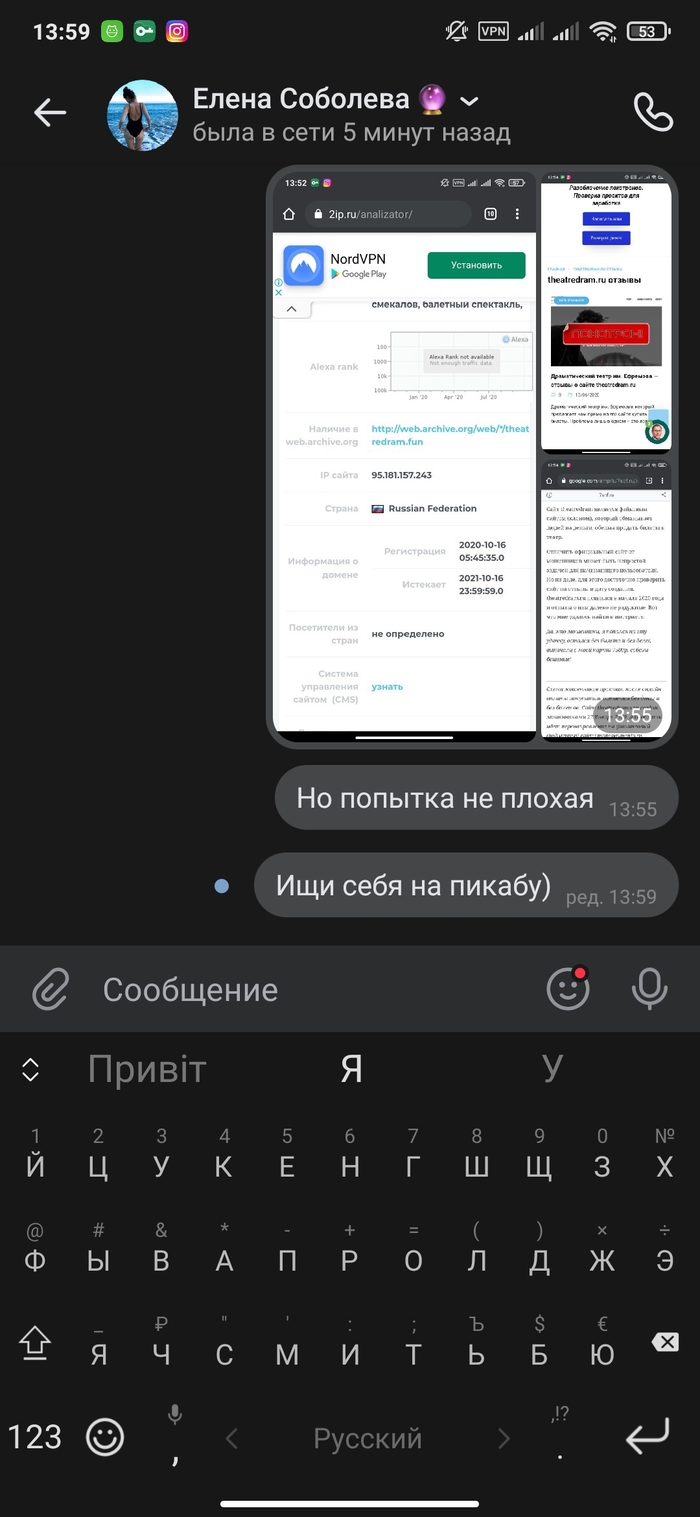Viewport: 700px width, 1517px height.
Task: Attach a file with the paperclip
Action: click(49, 990)
